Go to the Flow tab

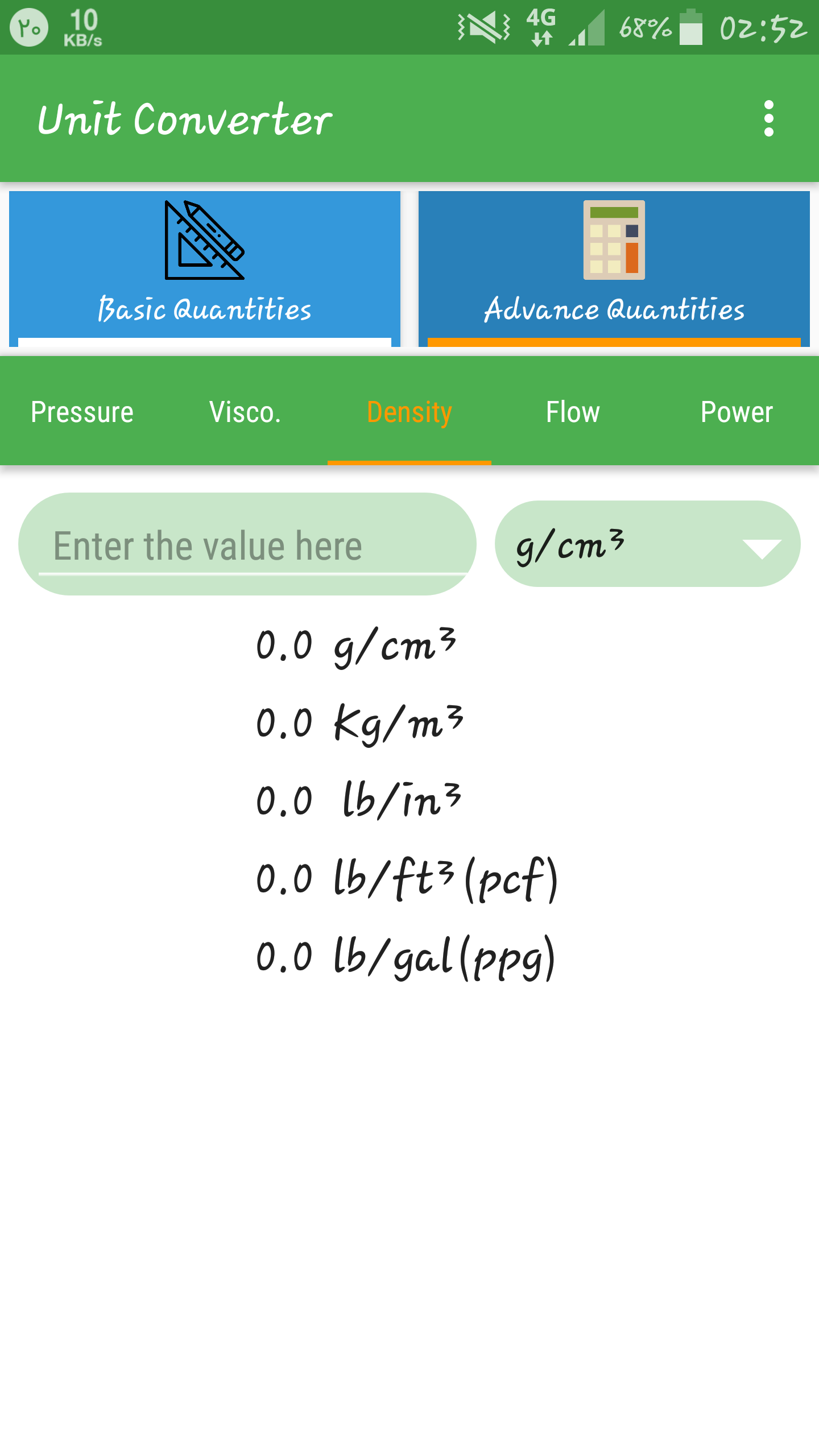[573, 412]
